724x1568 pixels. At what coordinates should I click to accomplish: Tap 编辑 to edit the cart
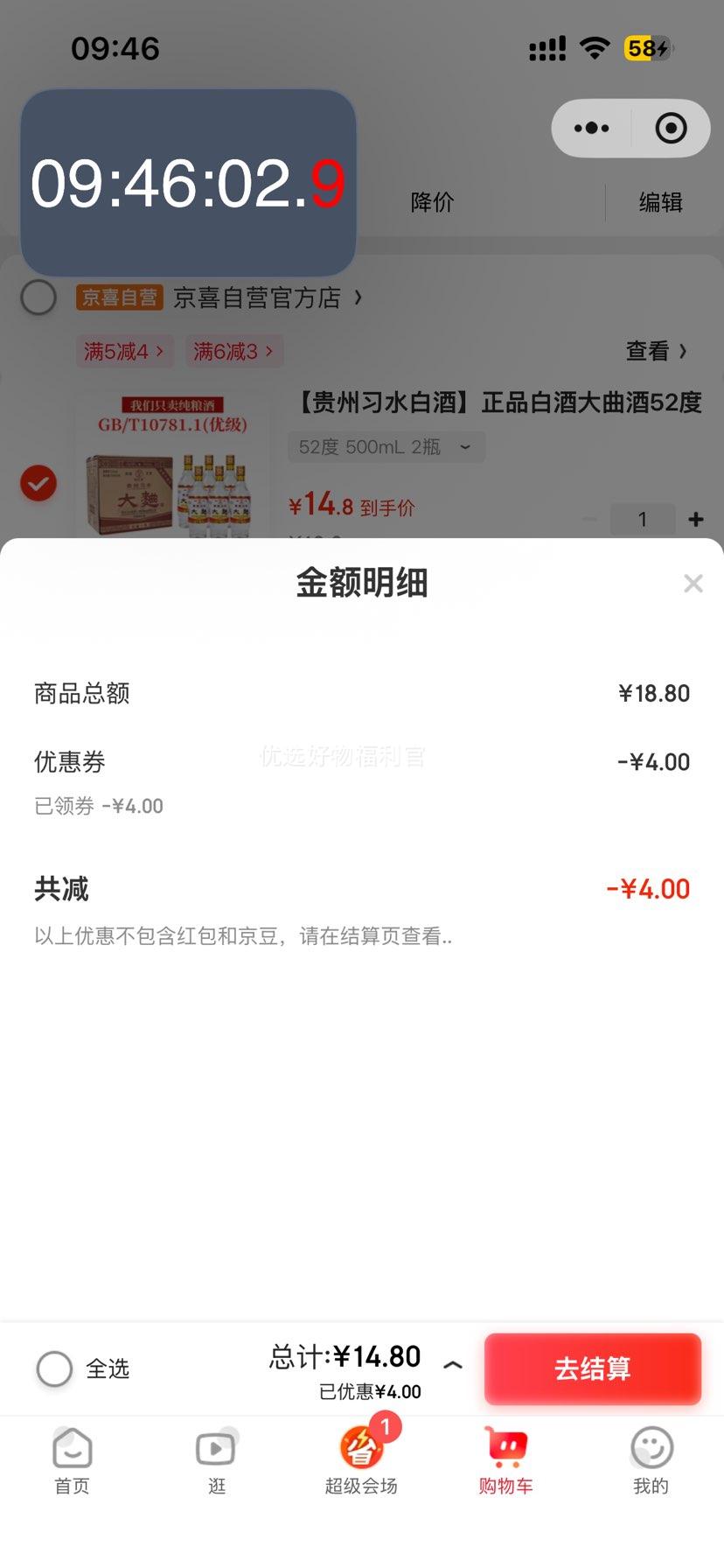660,203
